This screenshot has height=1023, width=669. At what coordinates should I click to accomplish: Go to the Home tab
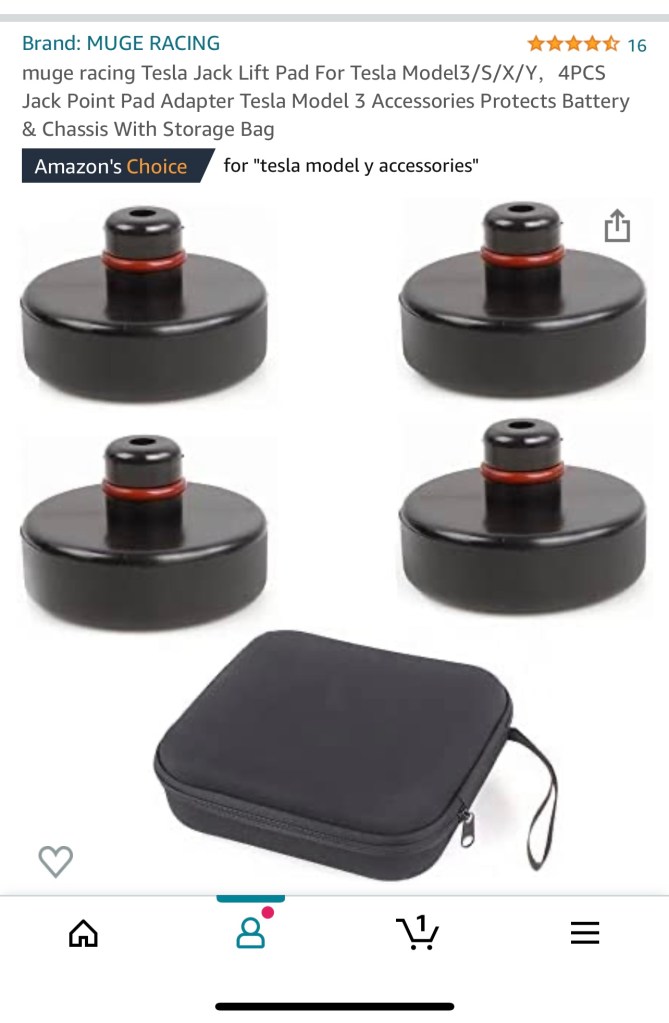[x=83, y=933]
